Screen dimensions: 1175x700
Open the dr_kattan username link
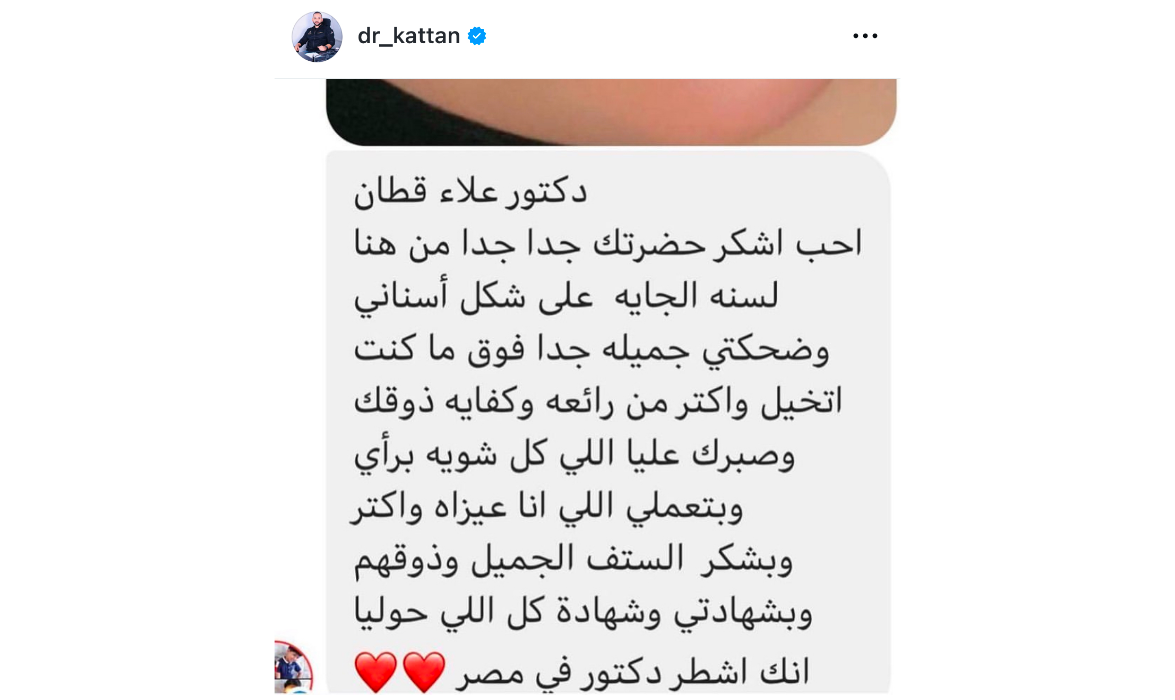(408, 36)
